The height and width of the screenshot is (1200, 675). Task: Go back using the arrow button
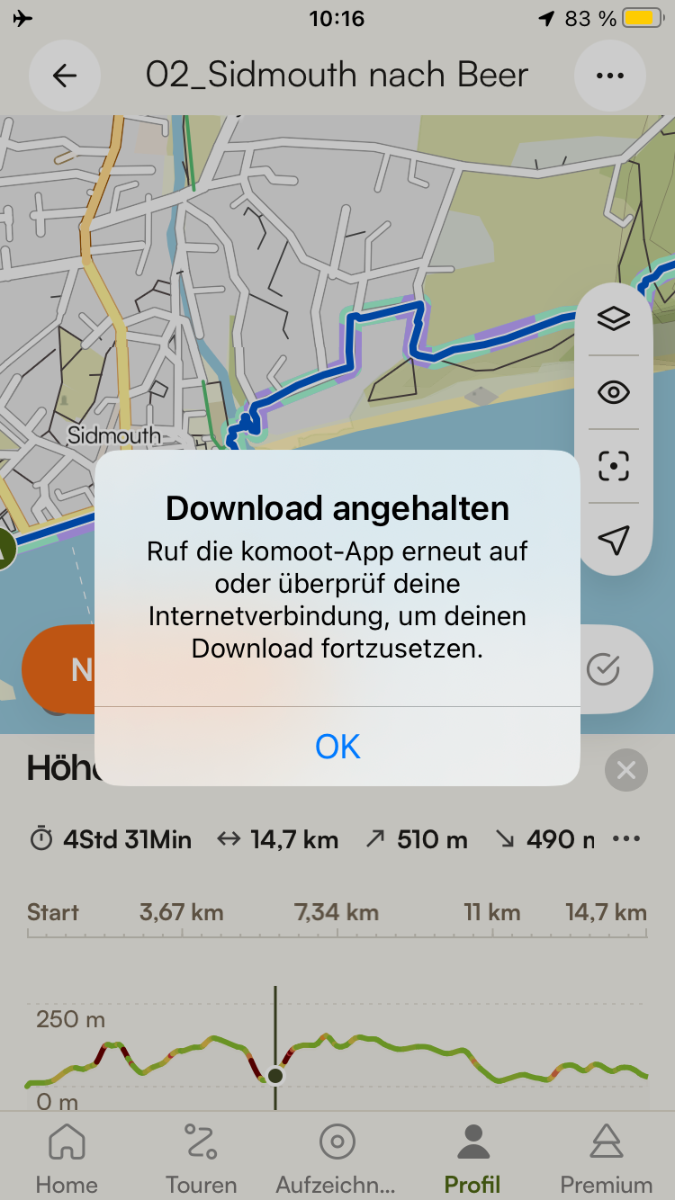click(65, 76)
